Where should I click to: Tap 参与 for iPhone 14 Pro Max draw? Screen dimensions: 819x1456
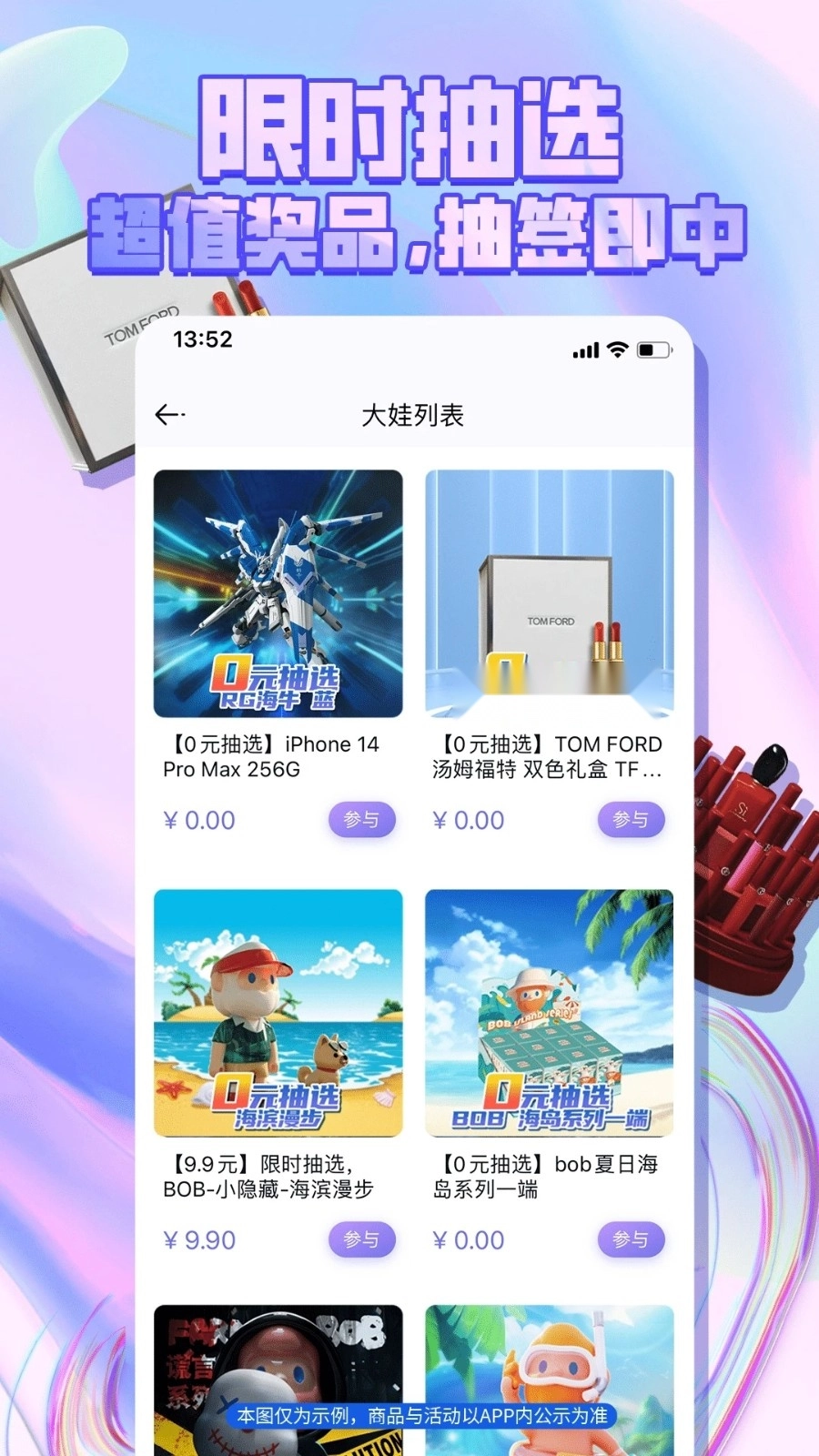[x=361, y=820]
